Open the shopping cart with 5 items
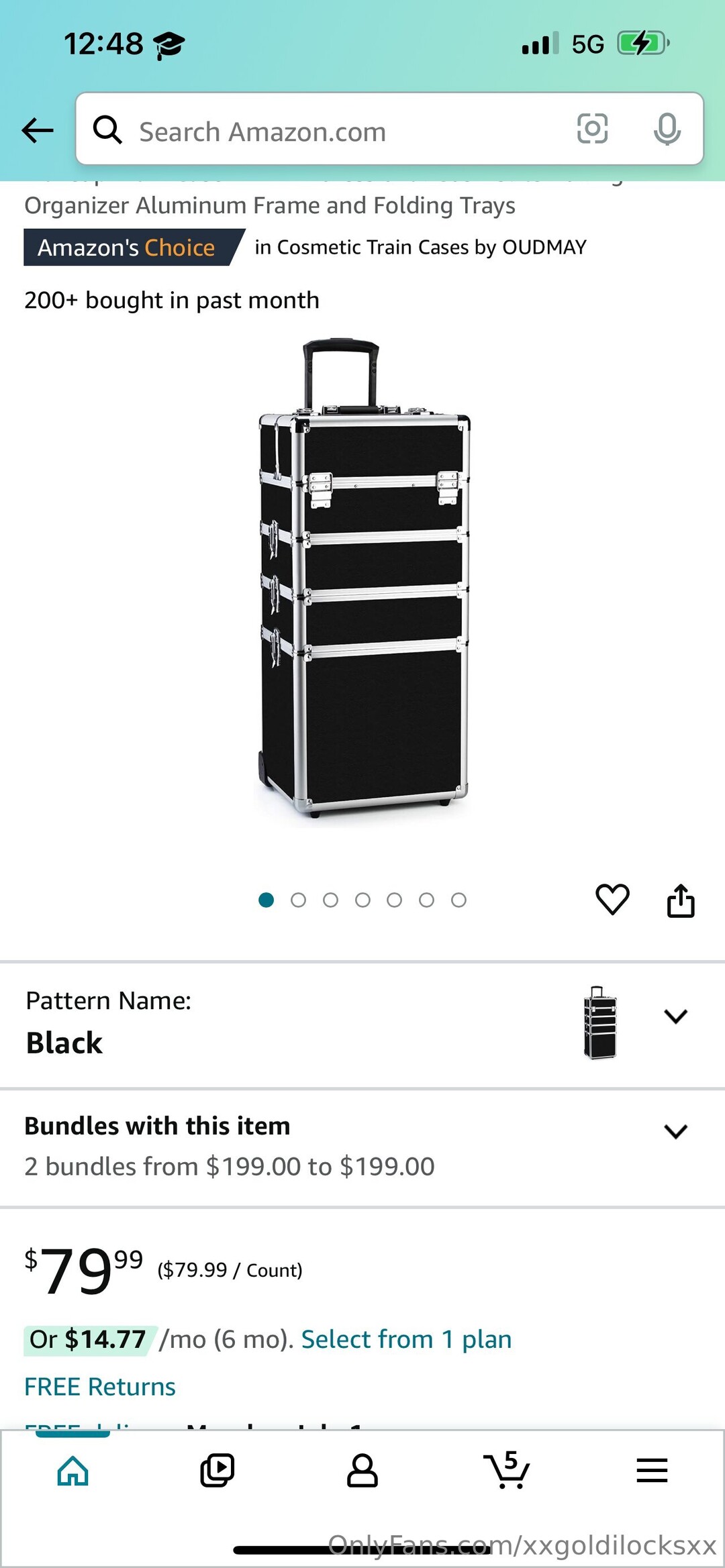The height and width of the screenshot is (1568, 725). coord(507,1471)
